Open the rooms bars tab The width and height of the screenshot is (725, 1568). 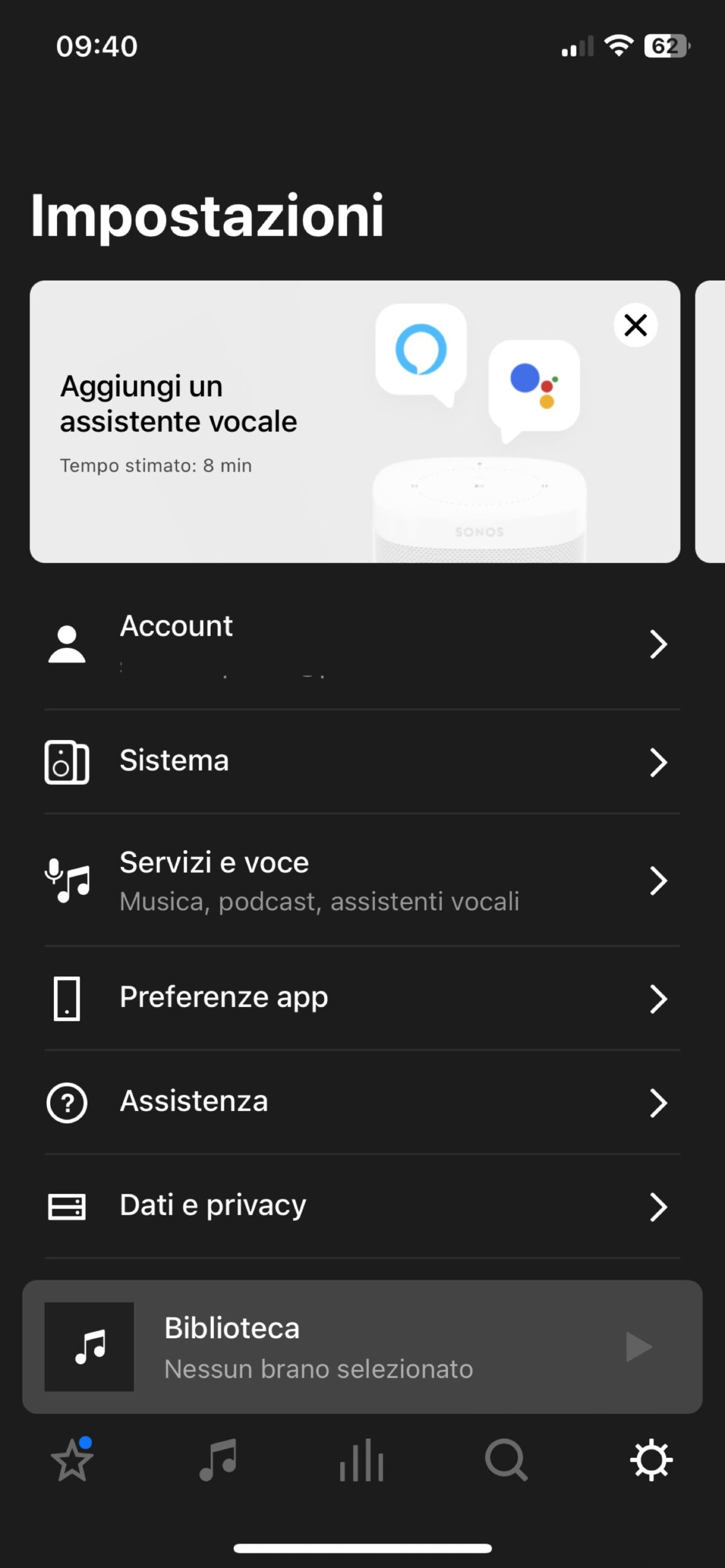[x=362, y=1461]
